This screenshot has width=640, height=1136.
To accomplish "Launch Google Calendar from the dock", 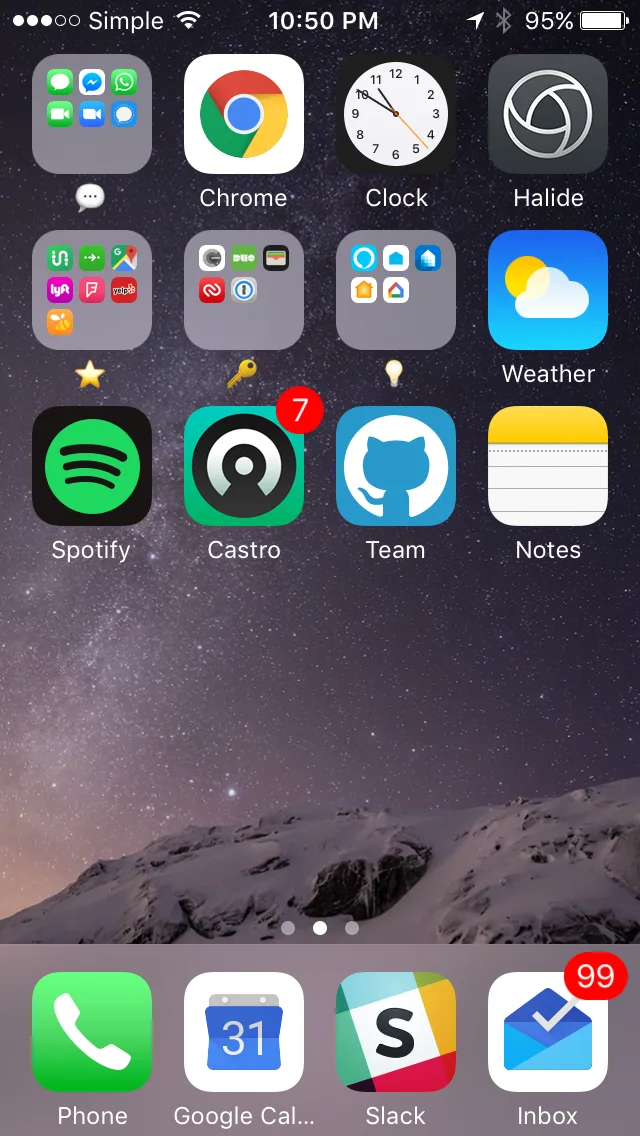I will [x=244, y=1032].
